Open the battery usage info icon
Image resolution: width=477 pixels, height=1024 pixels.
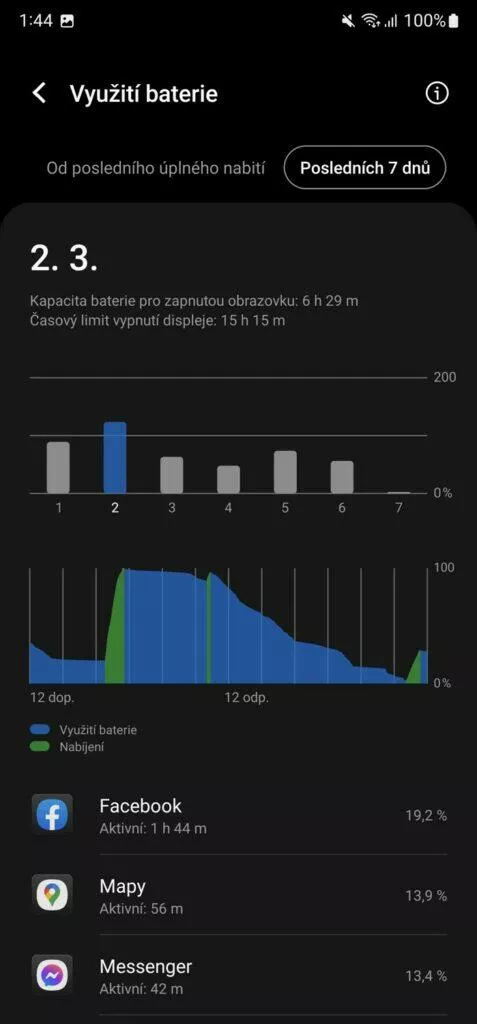tap(437, 93)
